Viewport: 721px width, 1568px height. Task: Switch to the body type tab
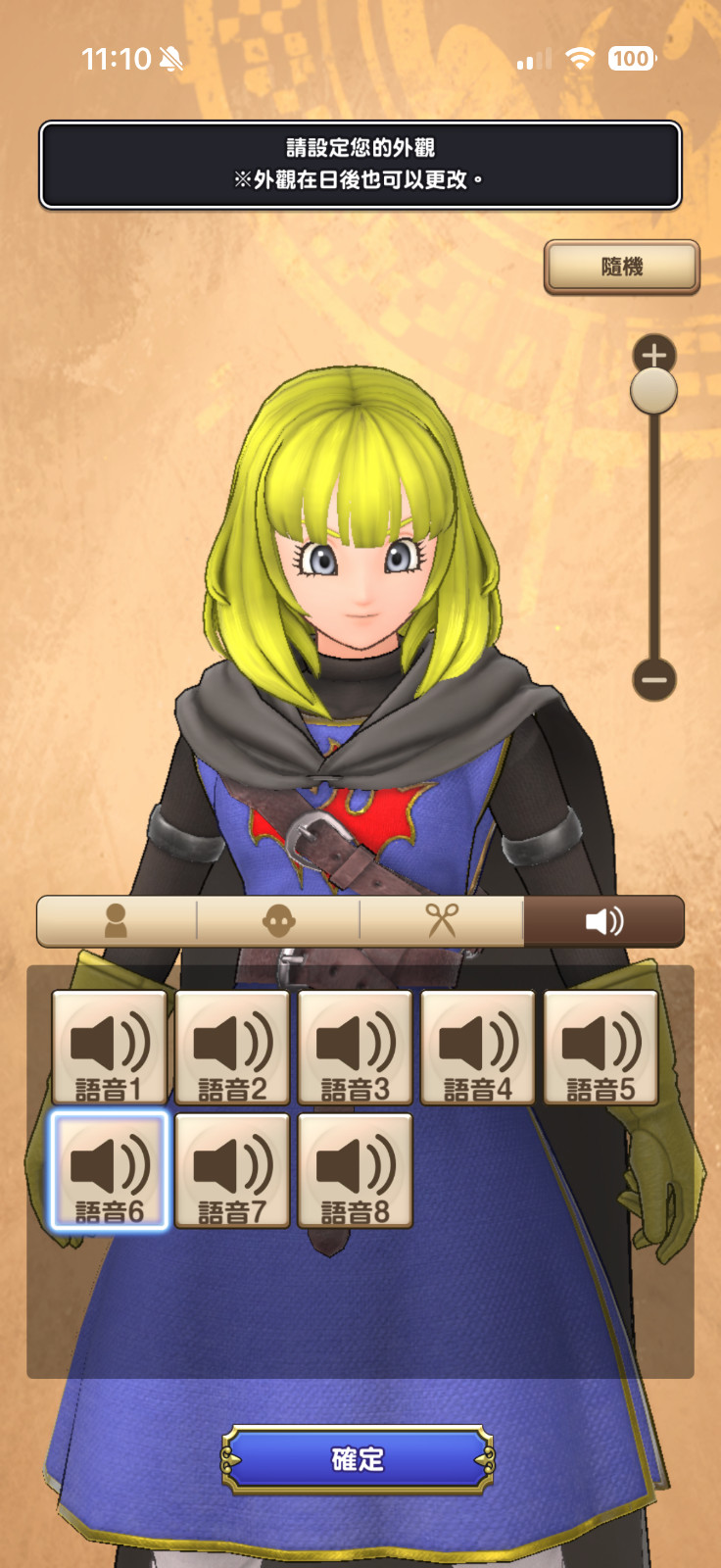click(117, 921)
